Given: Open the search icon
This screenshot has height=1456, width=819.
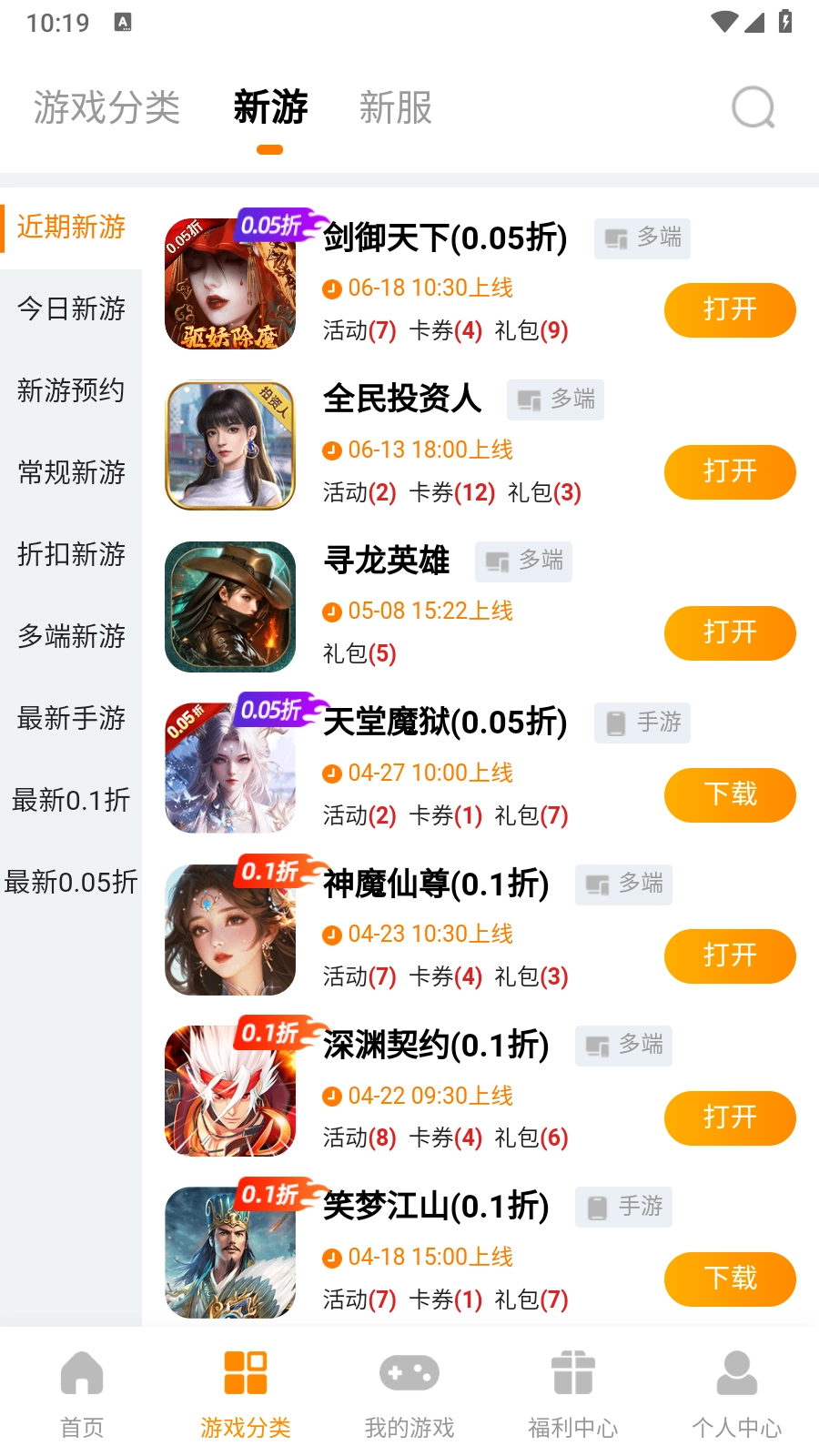Looking at the screenshot, I should (x=753, y=108).
